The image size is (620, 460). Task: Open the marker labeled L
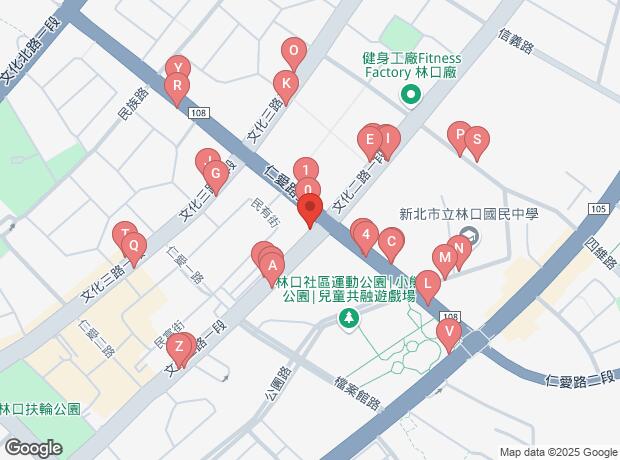(428, 284)
